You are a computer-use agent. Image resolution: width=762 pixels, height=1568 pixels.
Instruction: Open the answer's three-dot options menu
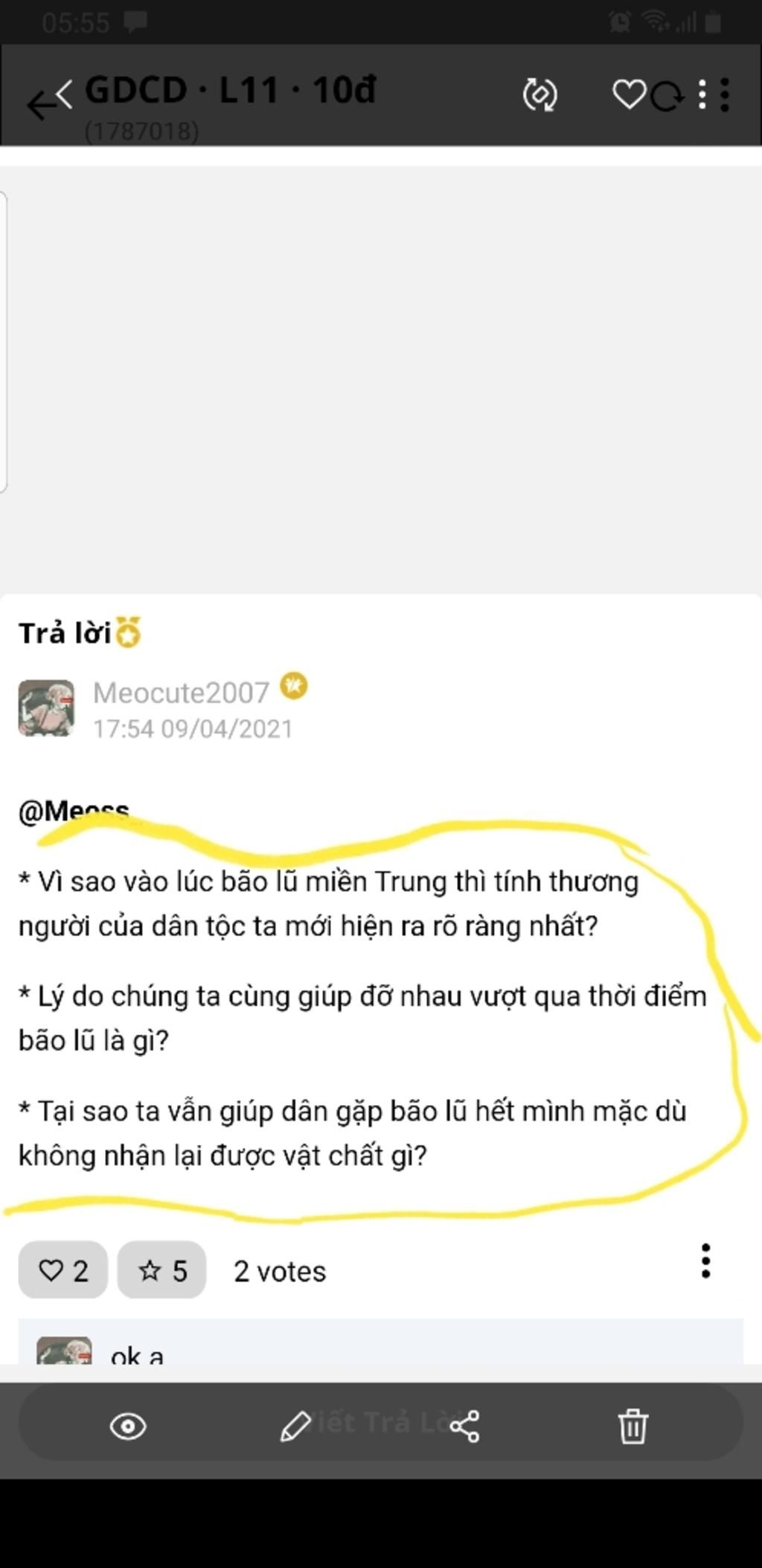[x=705, y=1261]
